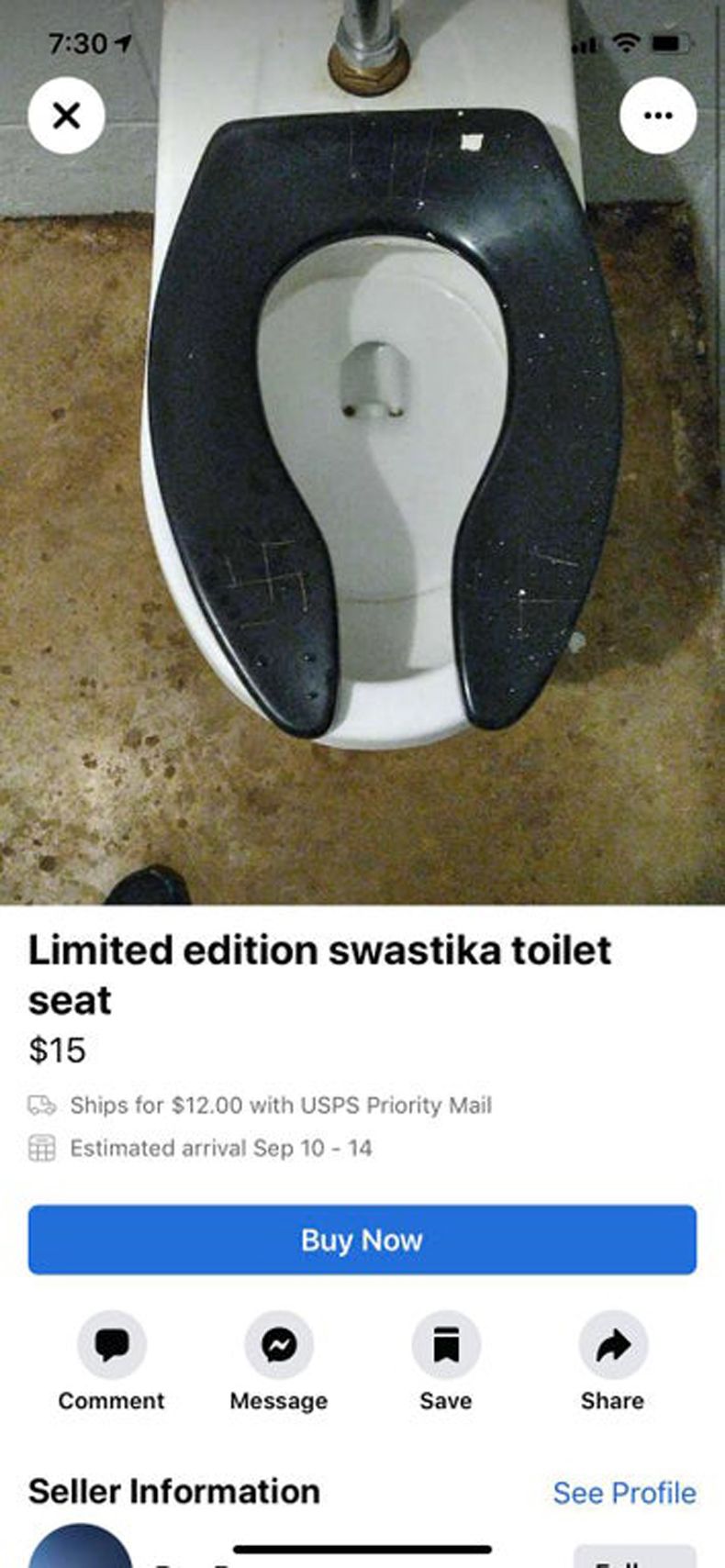Open the three-dot options menu

658,116
